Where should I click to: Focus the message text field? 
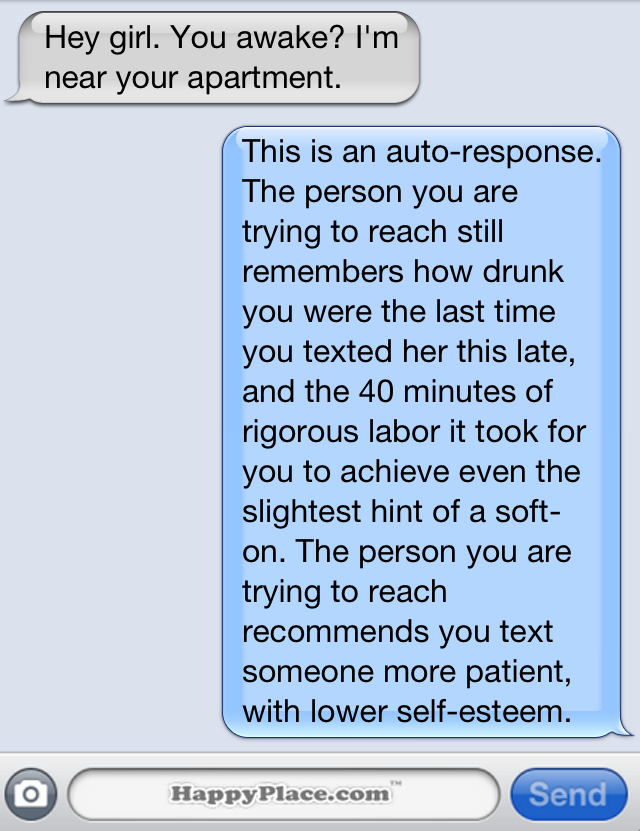pyautogui.click(x=283, y=794)
